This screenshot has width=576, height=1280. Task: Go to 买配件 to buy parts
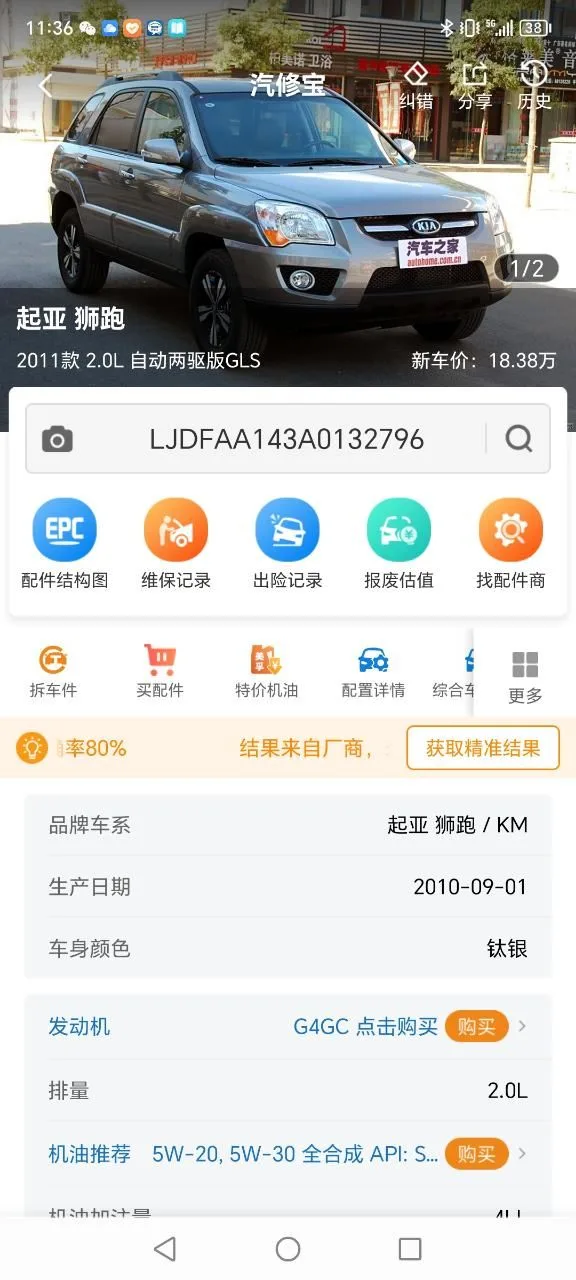point(160,671)
